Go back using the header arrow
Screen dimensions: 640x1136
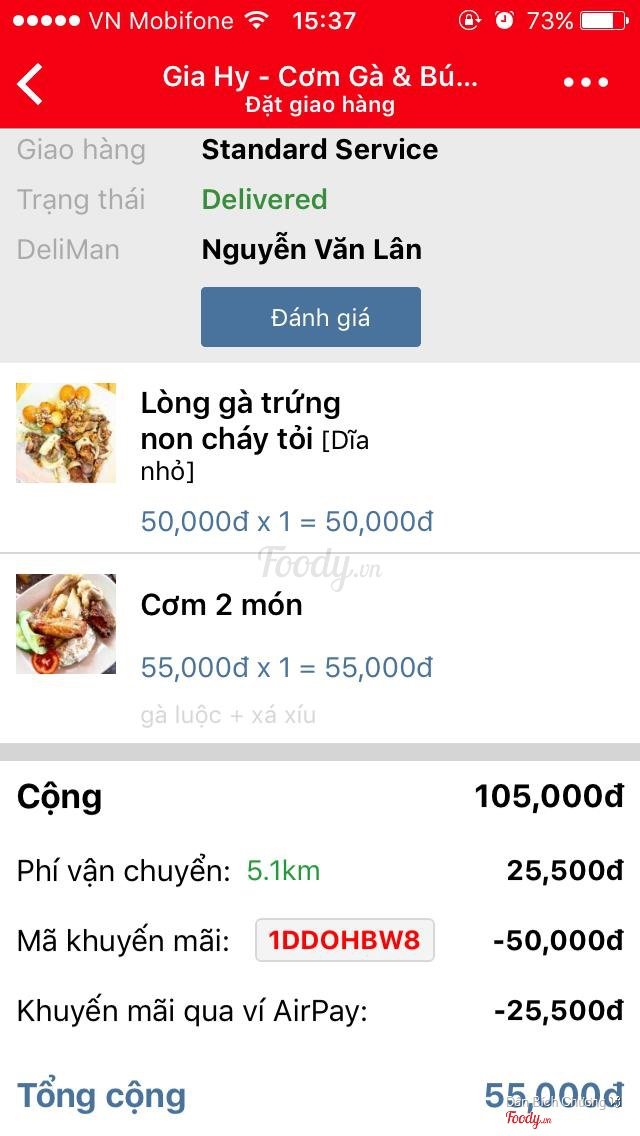(x=31, y=84)
